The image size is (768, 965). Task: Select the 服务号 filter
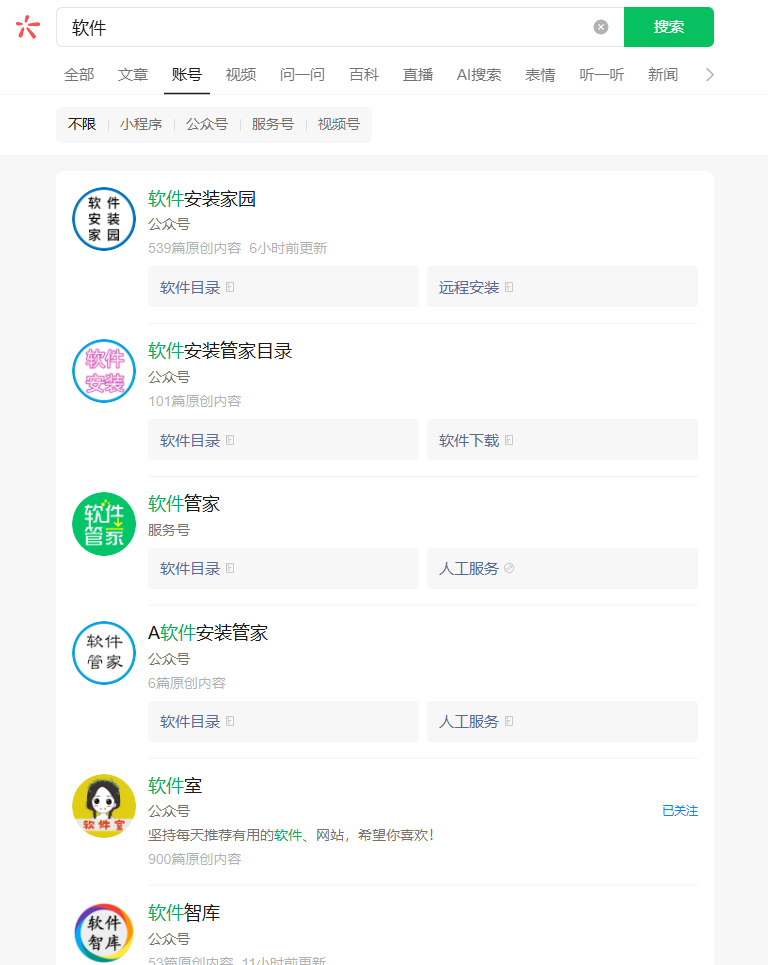pos(272,125)
